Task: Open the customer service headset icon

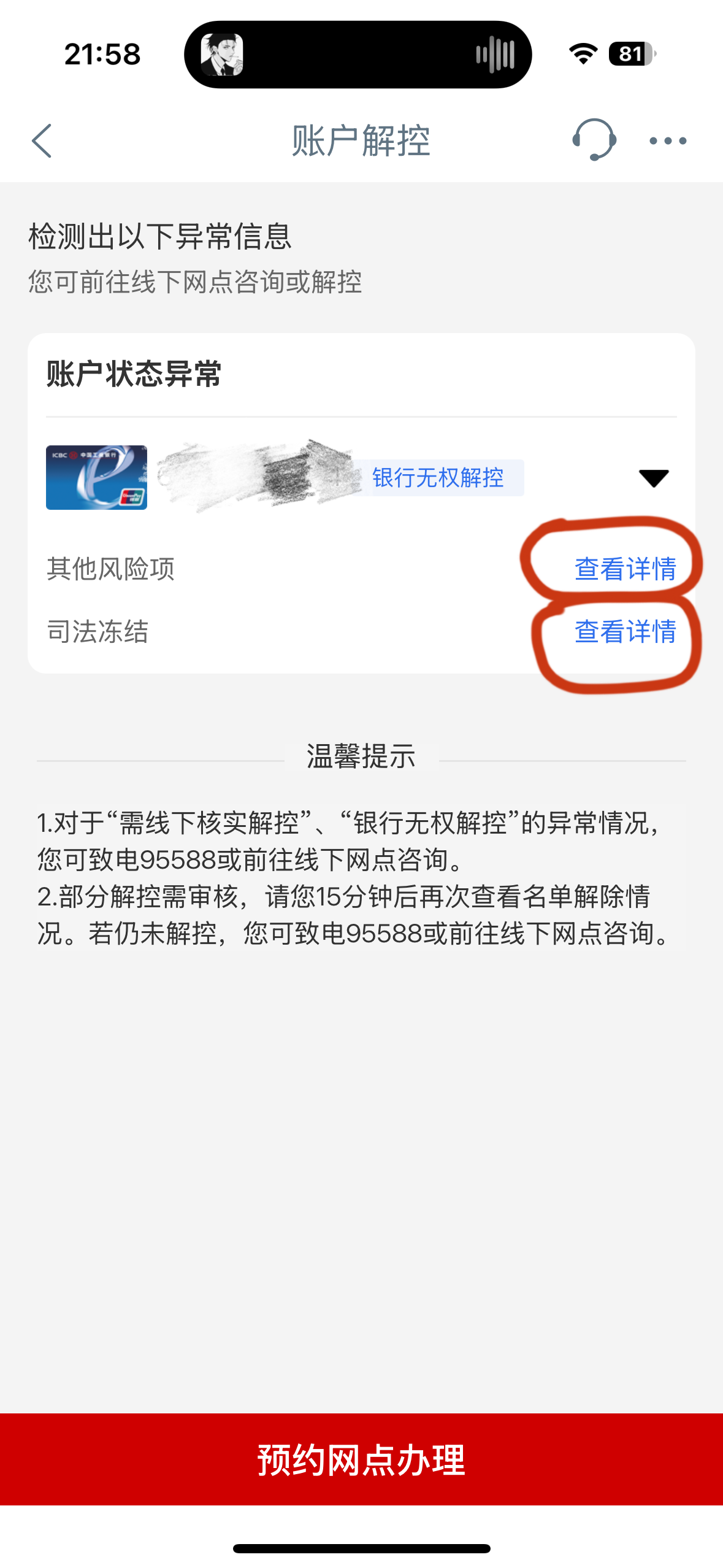Action: (x=594, y=140)
